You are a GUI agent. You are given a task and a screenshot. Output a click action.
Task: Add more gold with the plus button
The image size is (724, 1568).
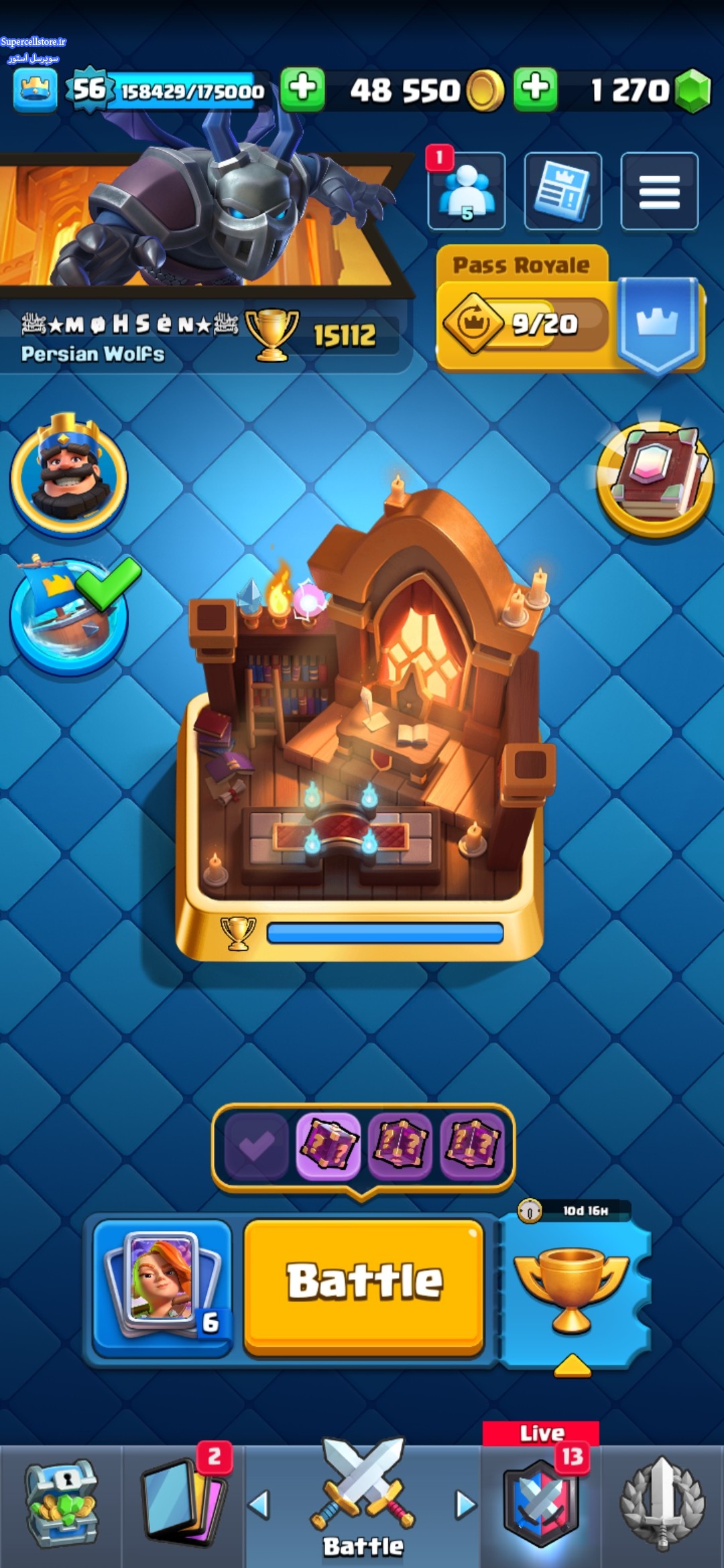302,89
